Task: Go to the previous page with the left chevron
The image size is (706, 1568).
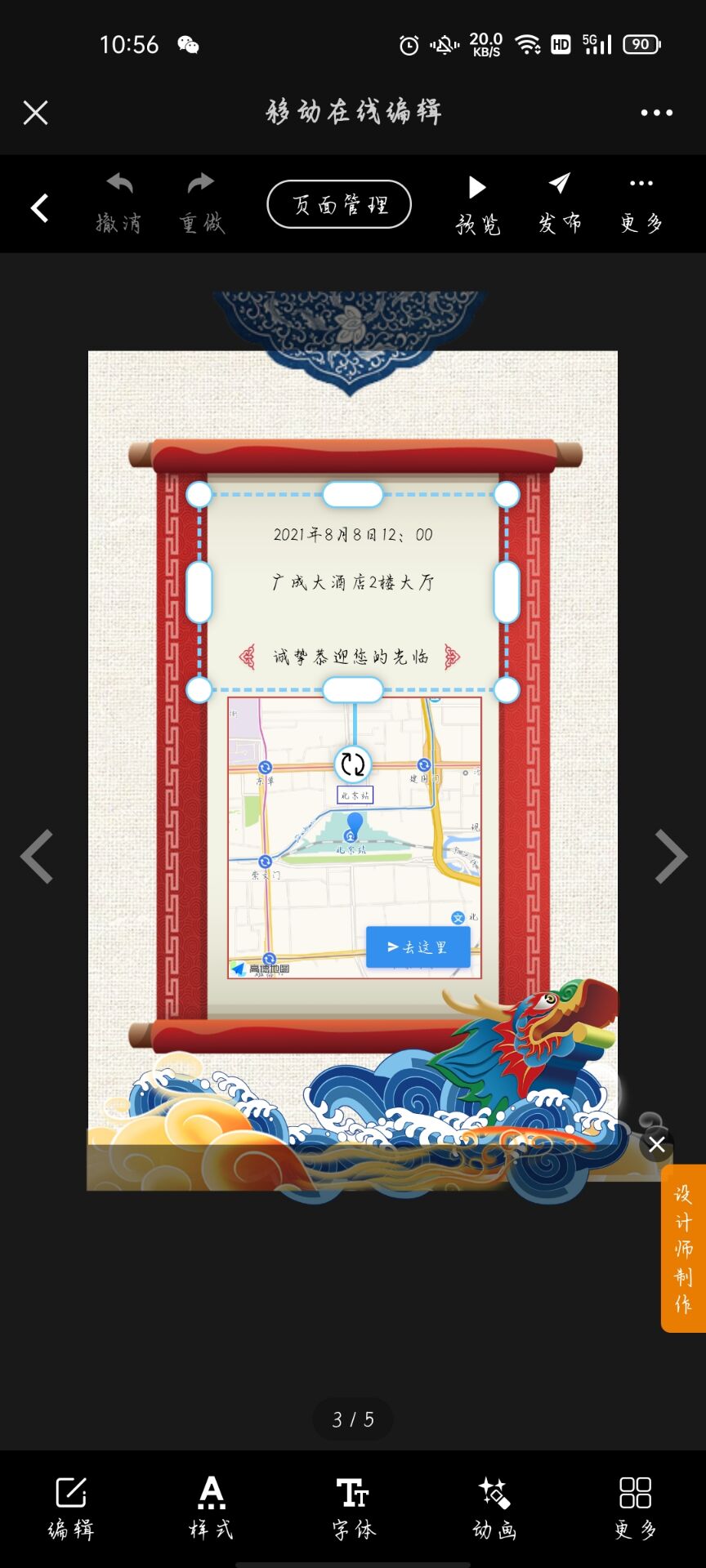Action: click(x=34, y=856)
